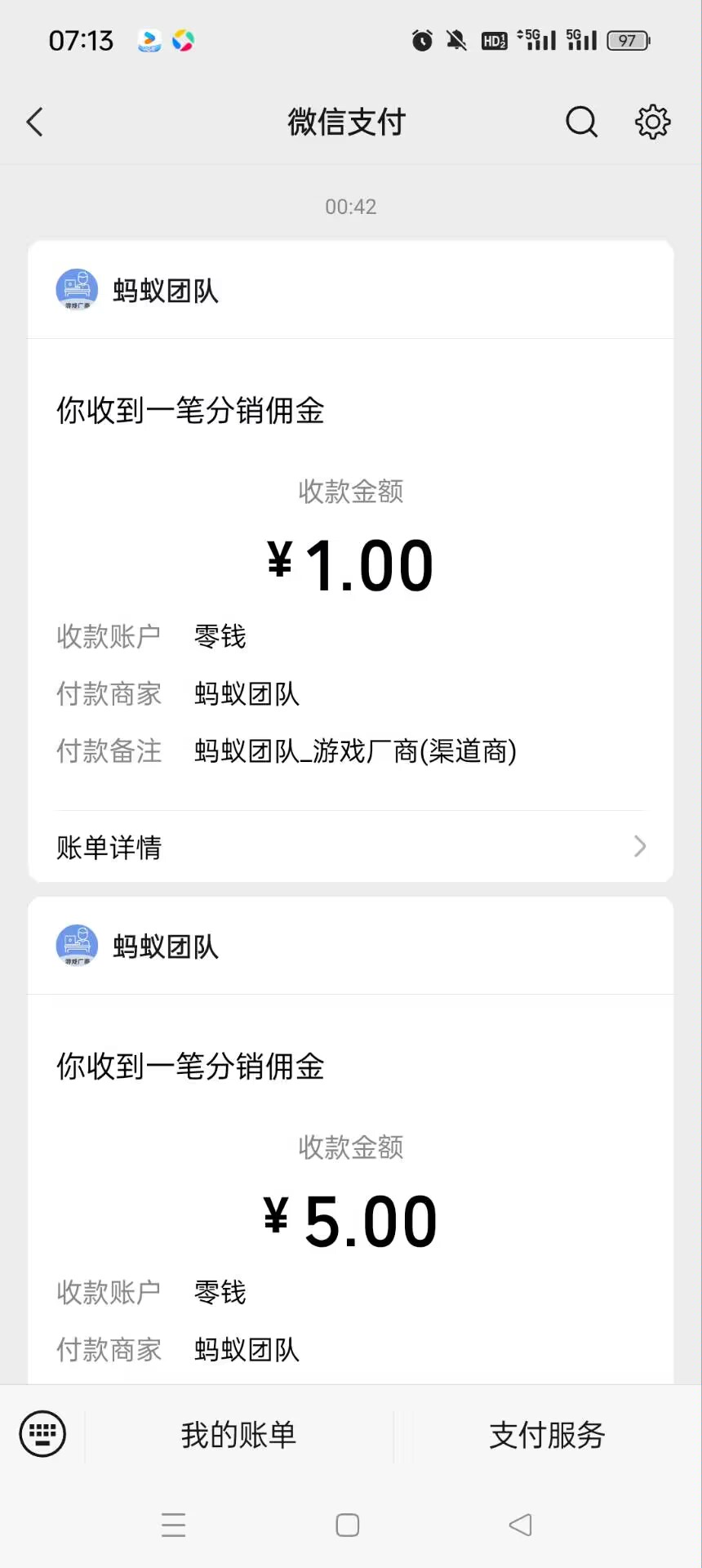Open 支付服务 menu
Viewport: 702px width, 1568px height.
point(547,1435)
